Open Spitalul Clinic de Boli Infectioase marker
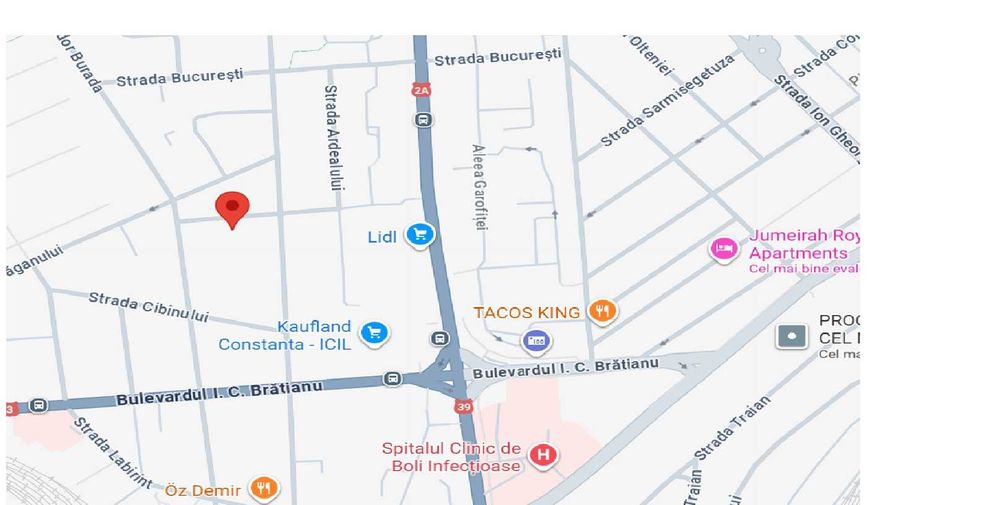The height and width of the screenshot is (505, 1000). (x=543, y=456)
